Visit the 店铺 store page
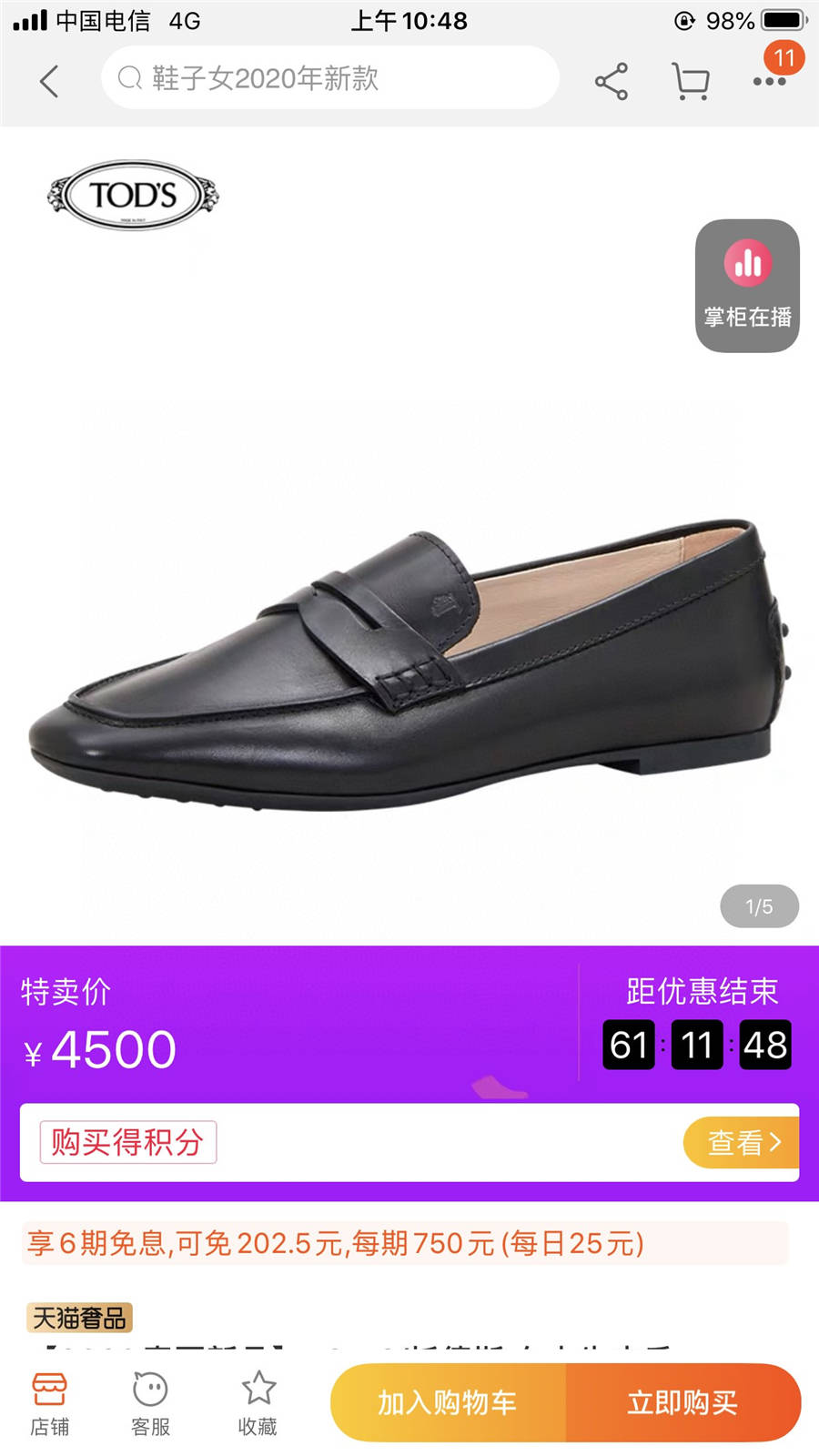This screenshot has height=1456, width=819. tap(50, 1403)
